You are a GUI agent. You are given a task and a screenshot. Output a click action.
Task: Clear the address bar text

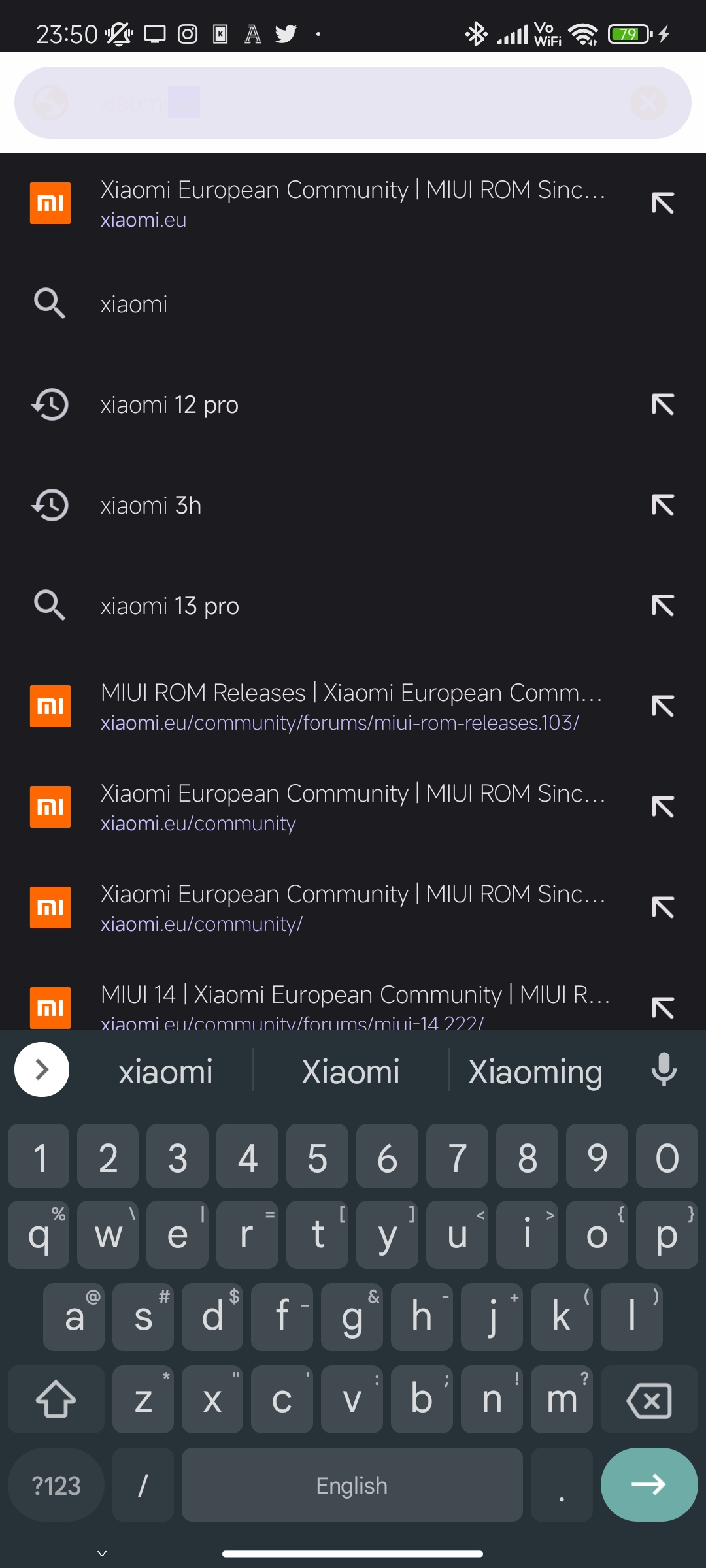pyautogui.click(x=648, y=103)
